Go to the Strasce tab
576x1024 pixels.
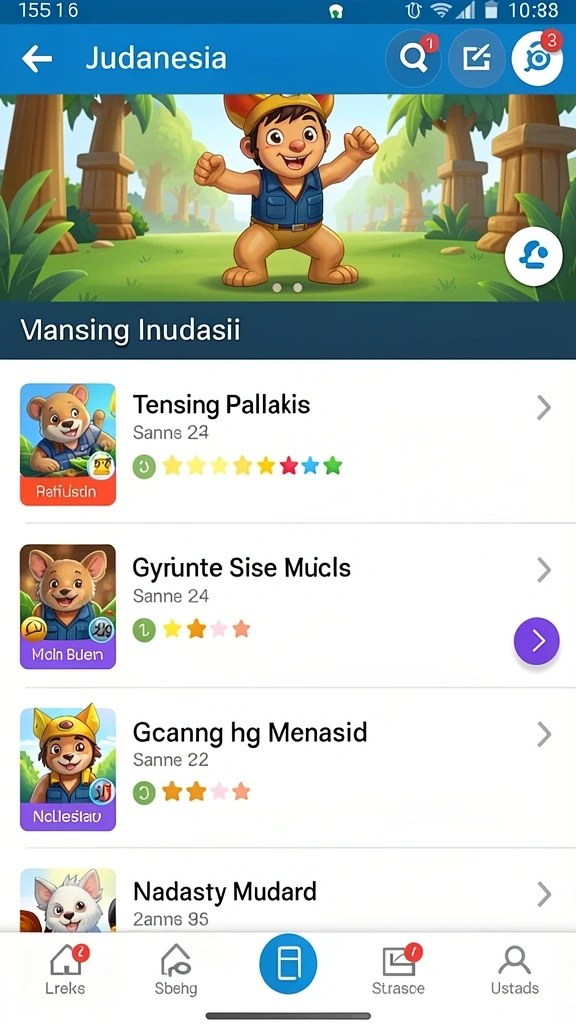398,969
